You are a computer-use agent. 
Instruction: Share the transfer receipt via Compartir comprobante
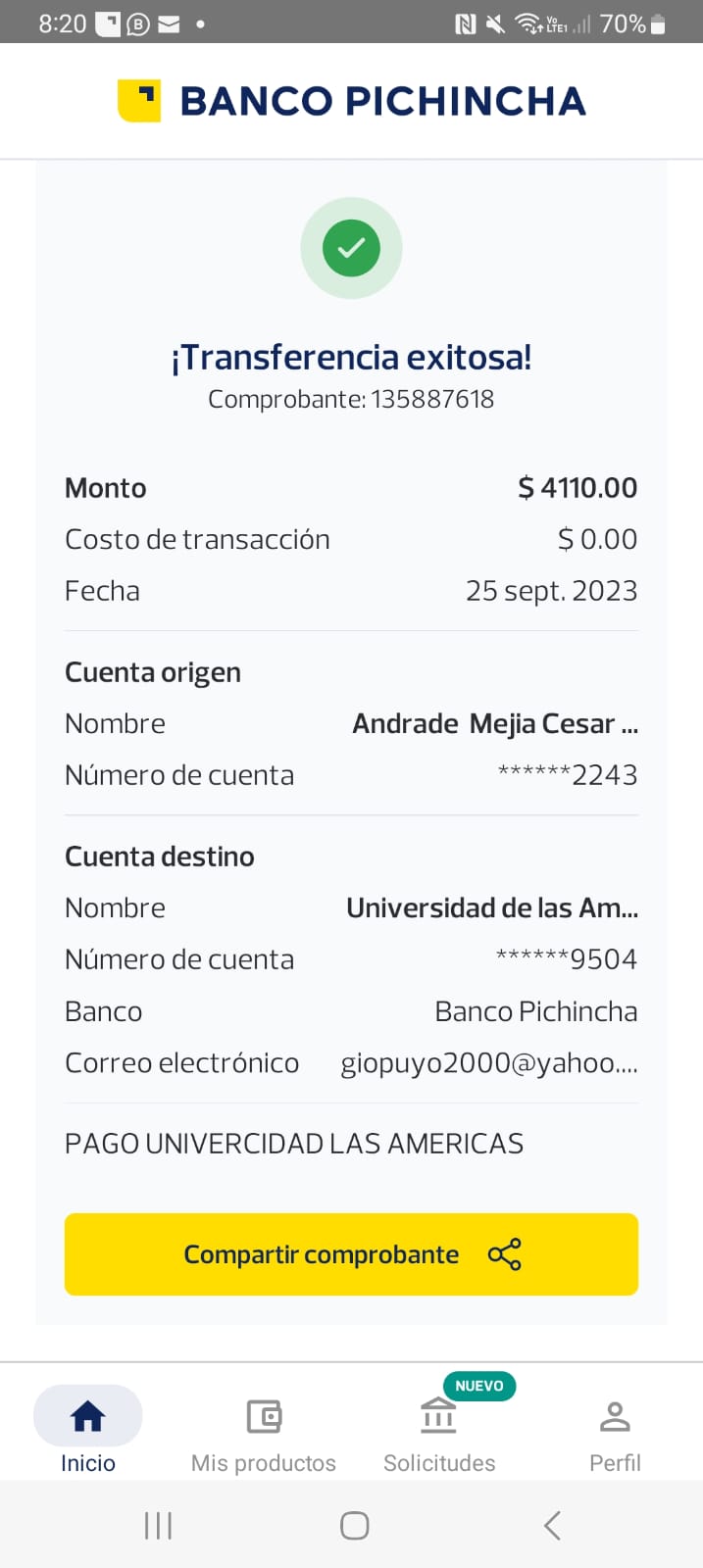coord(351,1254)
